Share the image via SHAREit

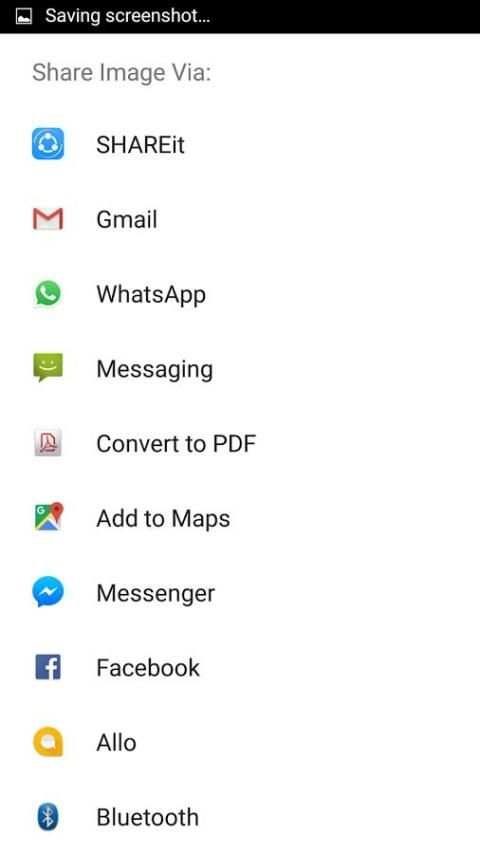tap(240, 144)
